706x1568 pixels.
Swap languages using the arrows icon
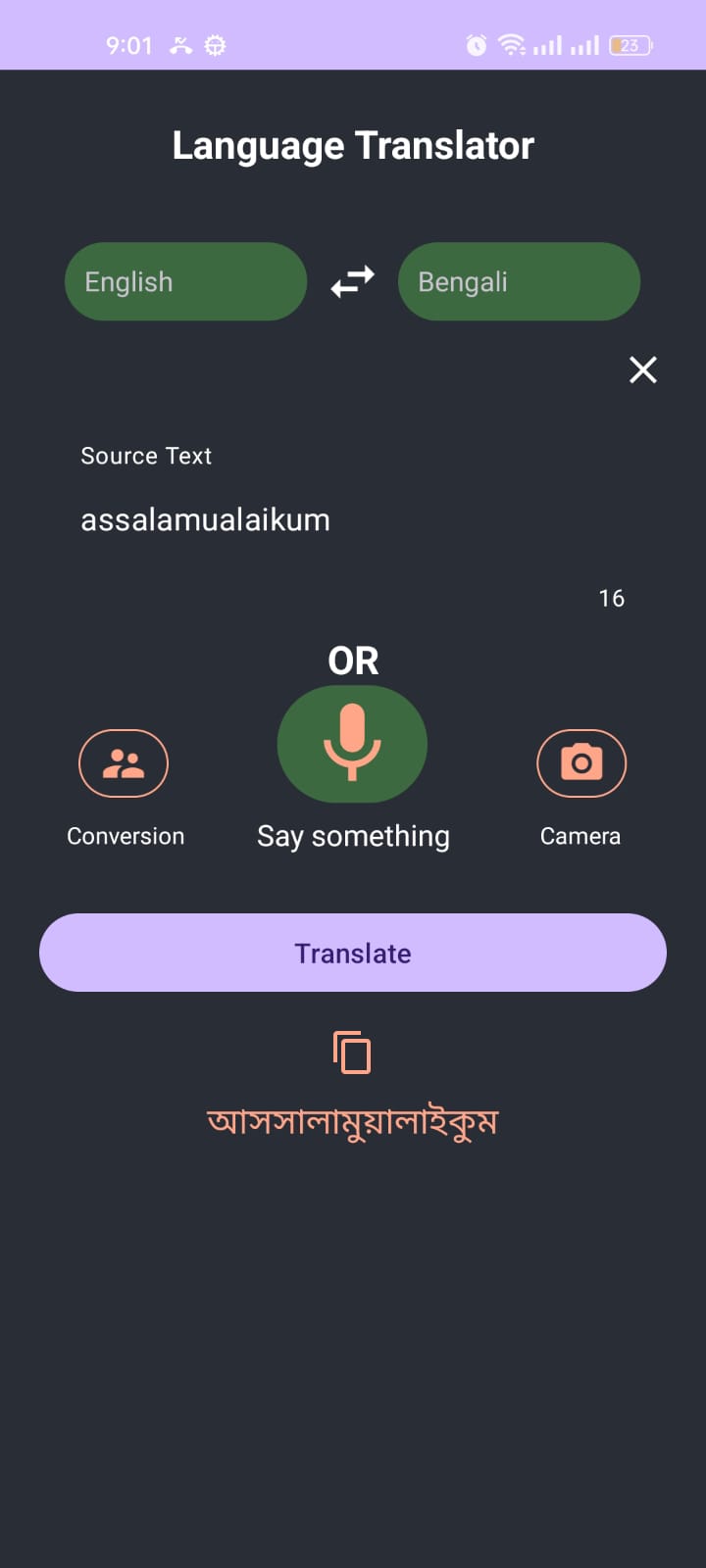[353, 281]
